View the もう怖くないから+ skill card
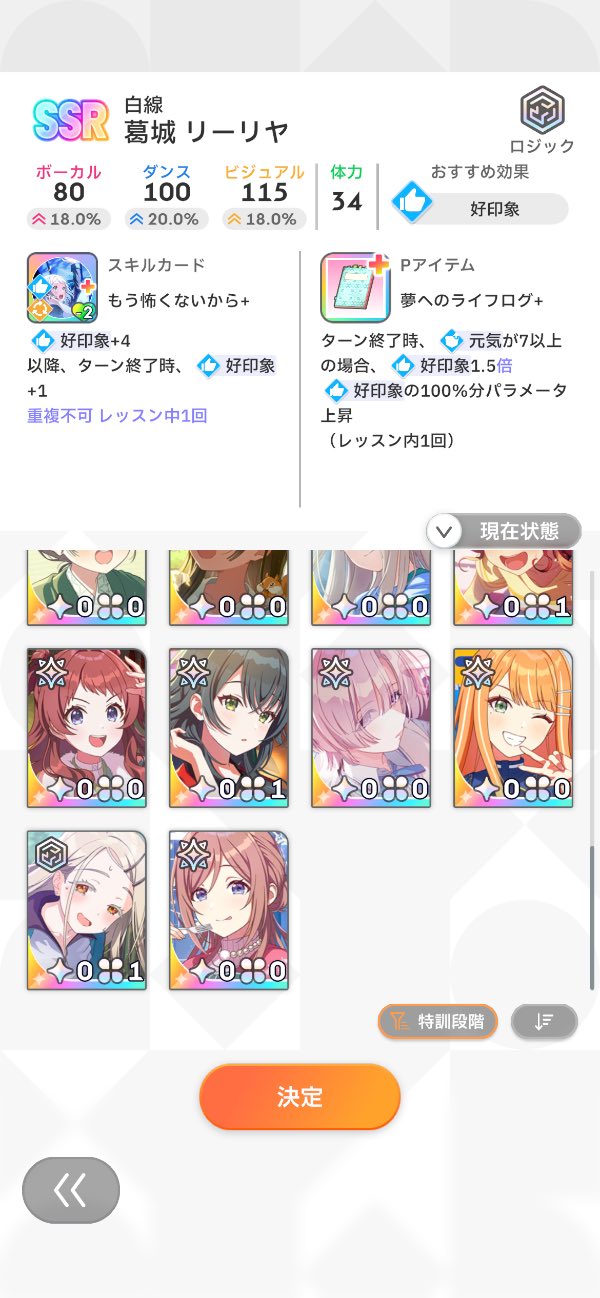Viewport: 600px width, 1298px height. pyautogui.click(x=62, y=287)
